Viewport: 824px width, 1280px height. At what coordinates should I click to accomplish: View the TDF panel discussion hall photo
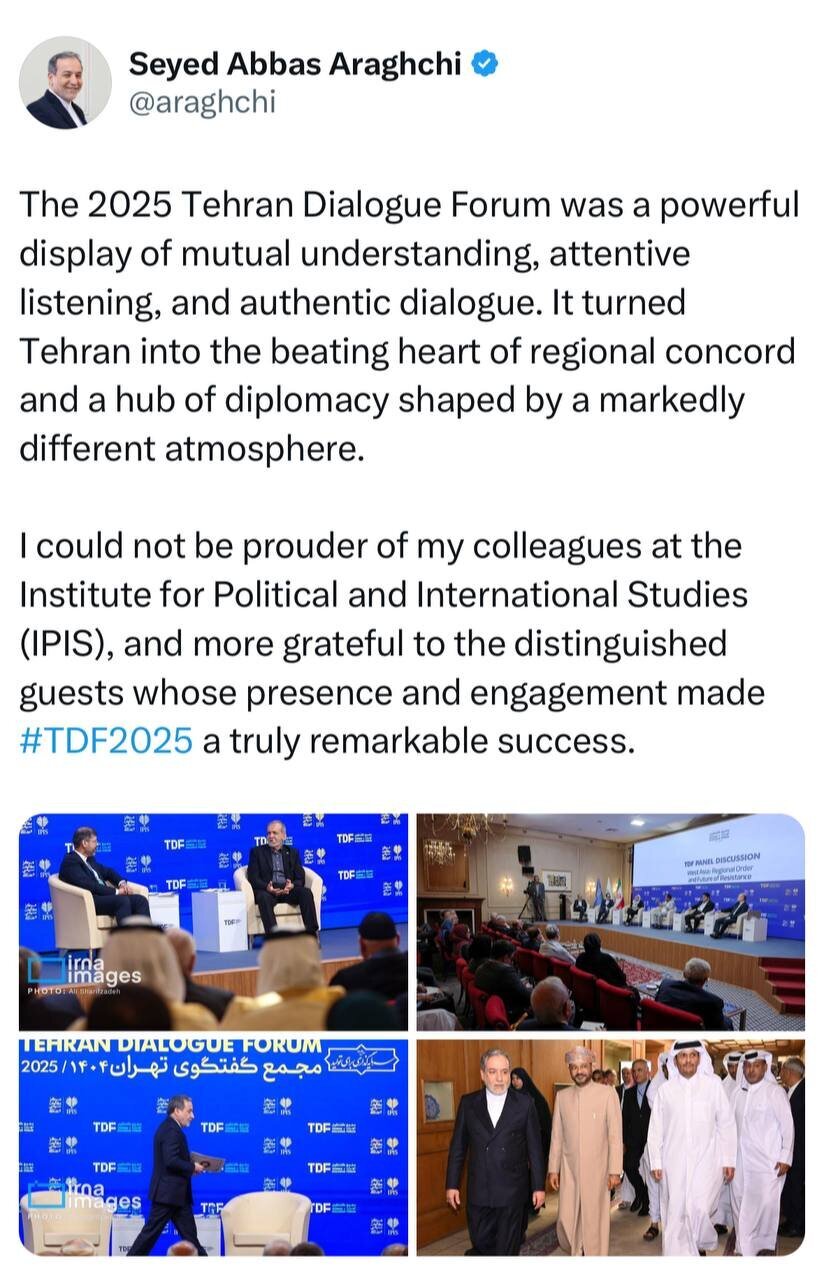[610, 921]
